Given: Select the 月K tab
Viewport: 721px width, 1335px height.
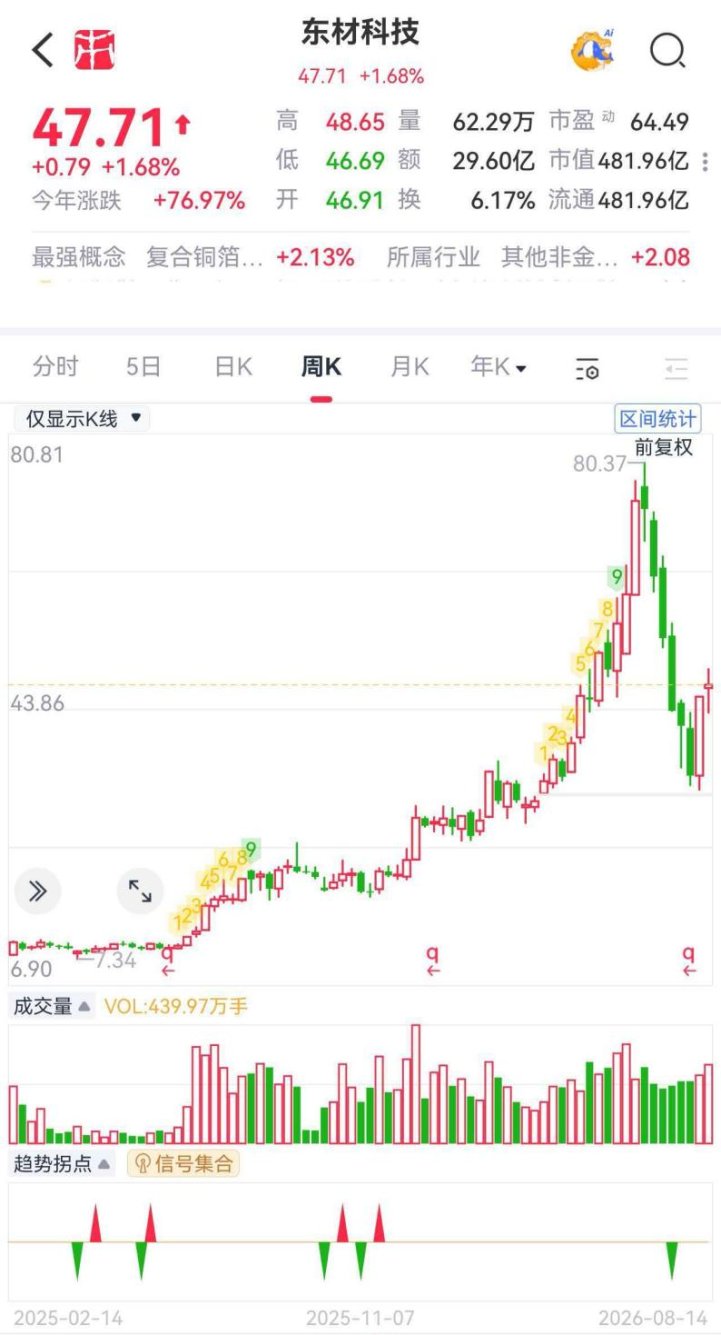Looking at the screenshot, I should pos(409,367).
